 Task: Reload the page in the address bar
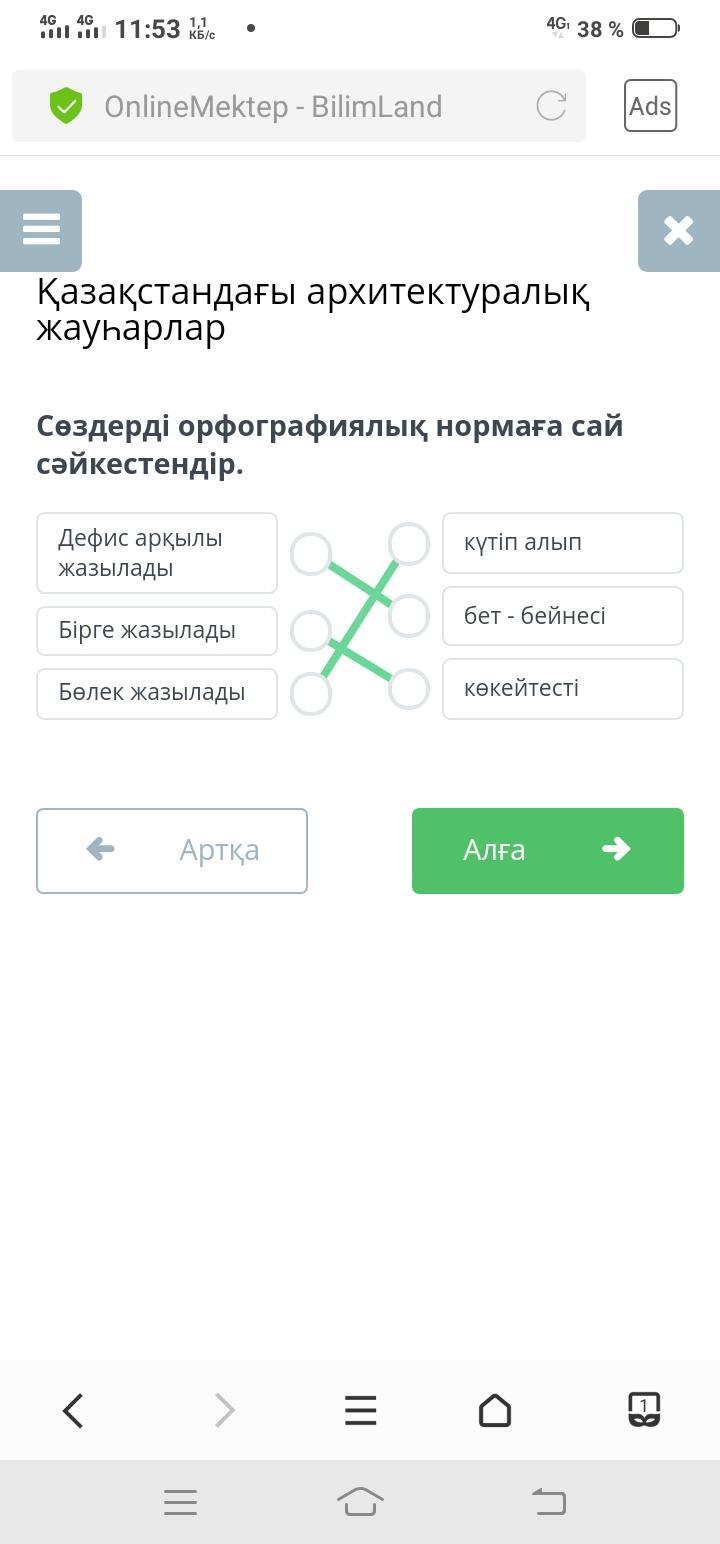(x=551, y=106)
